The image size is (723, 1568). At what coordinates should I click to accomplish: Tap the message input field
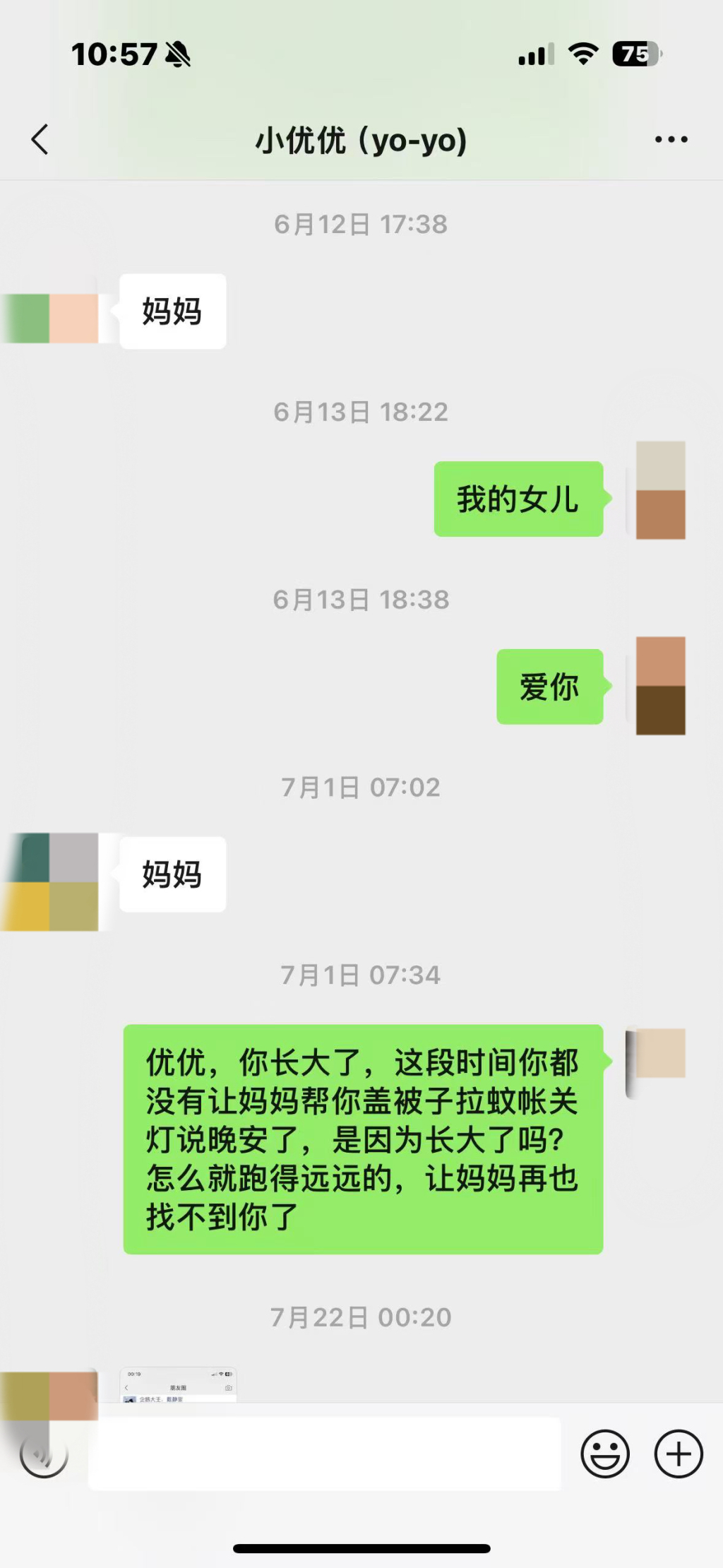[325, 1454]
